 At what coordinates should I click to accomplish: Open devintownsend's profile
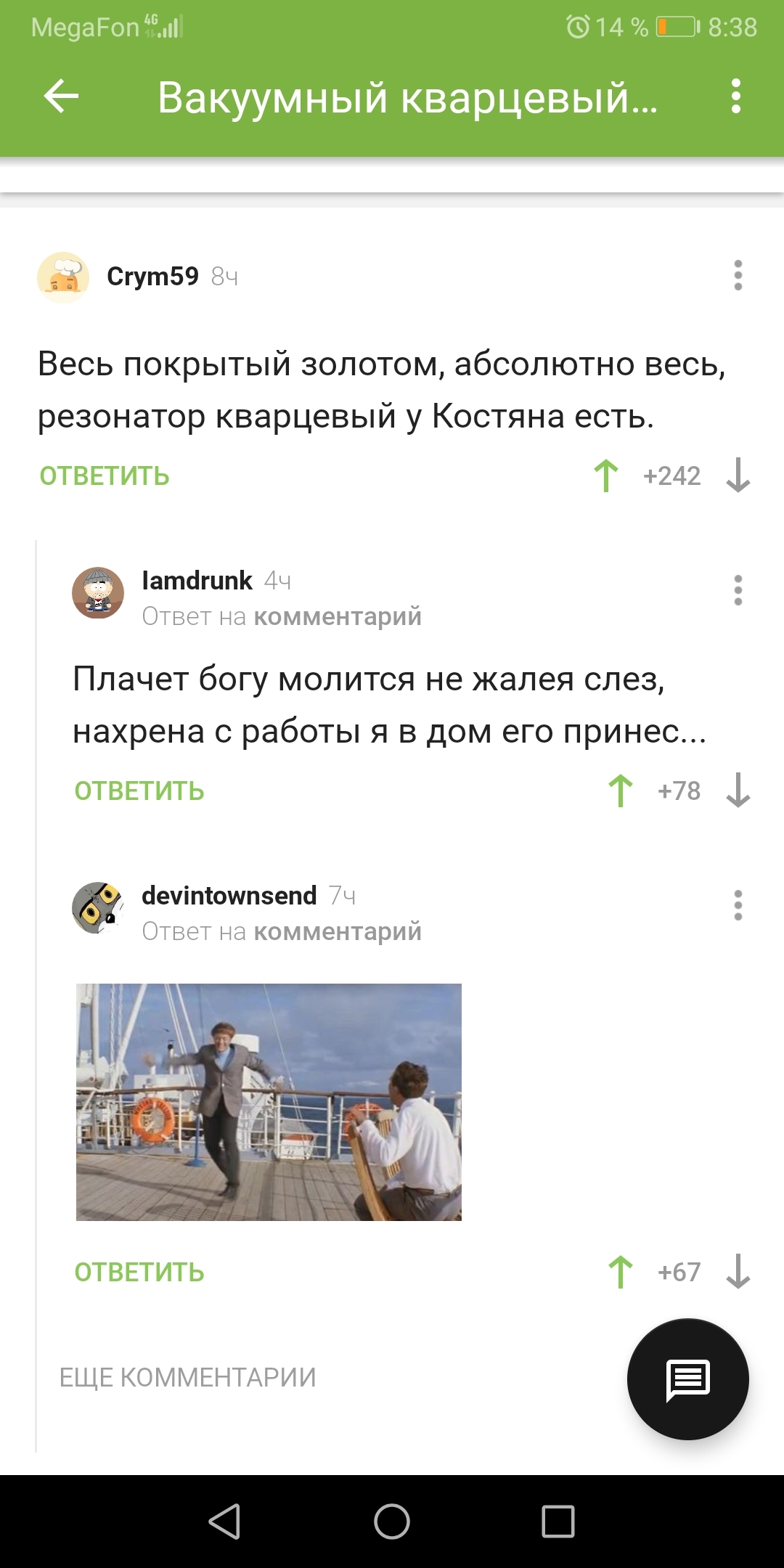point(229,896)
